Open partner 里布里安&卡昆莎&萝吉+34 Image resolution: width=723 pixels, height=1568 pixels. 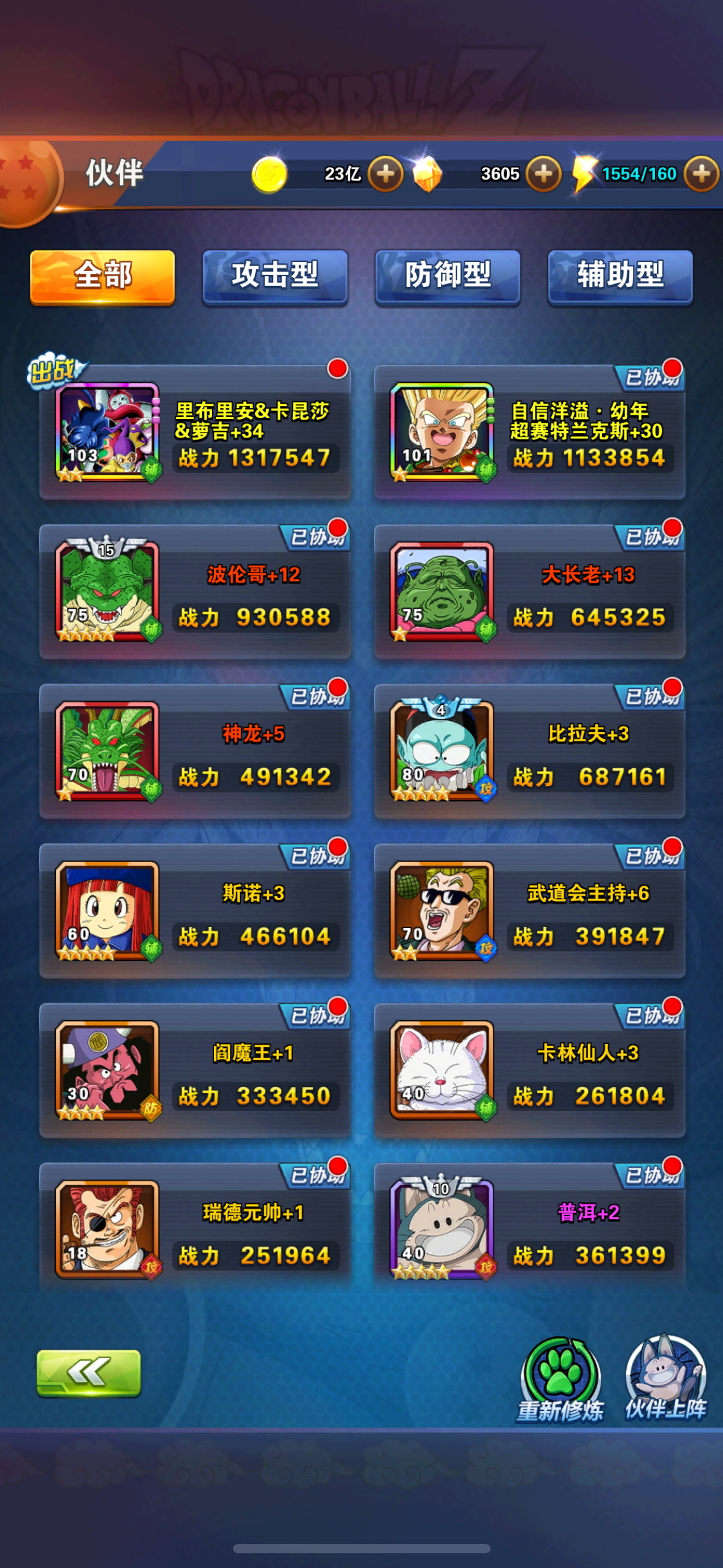click(x=195, y=433)
